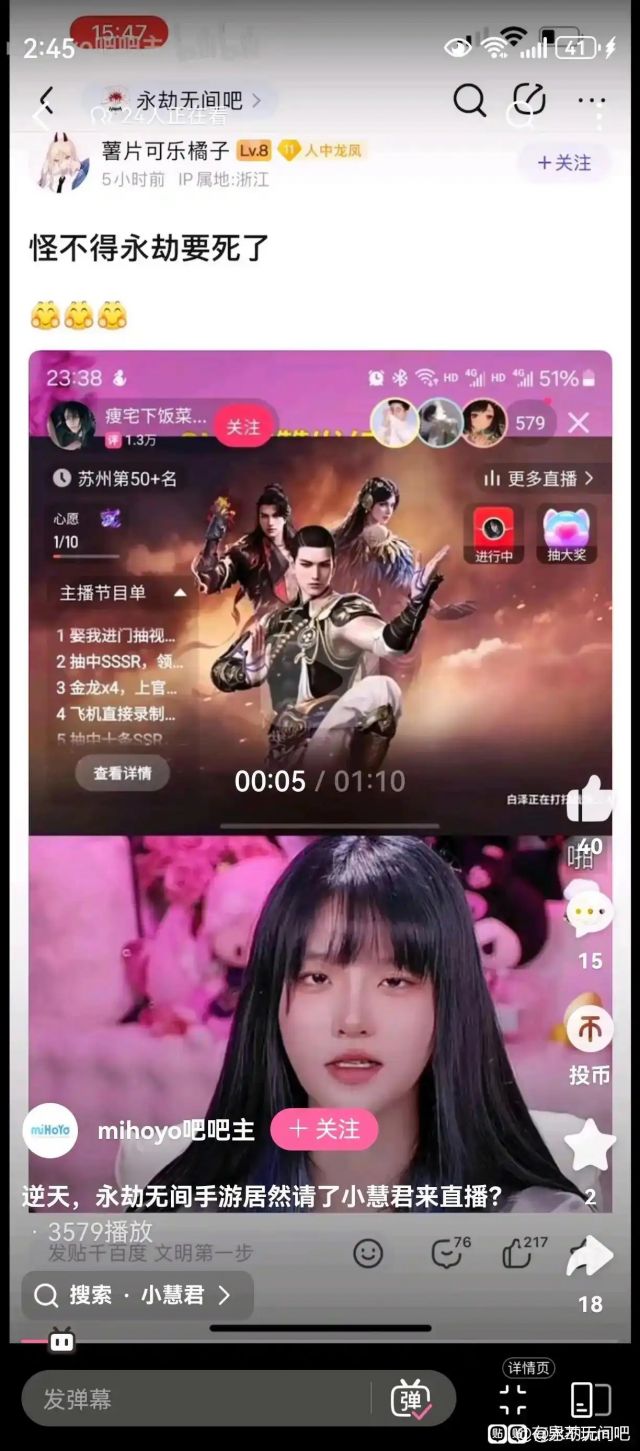Toggle the 弹 danmaku switch
The height and width of the screenshot is (1451, 640).
click(411, 1399)
